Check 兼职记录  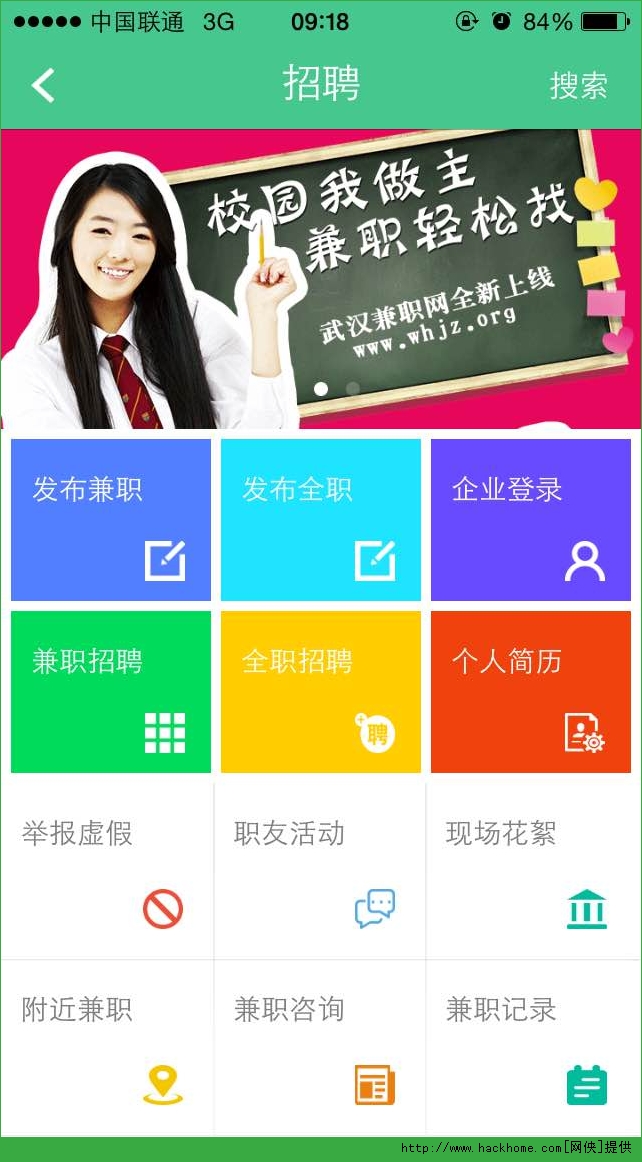click(x=532, y=1046)
